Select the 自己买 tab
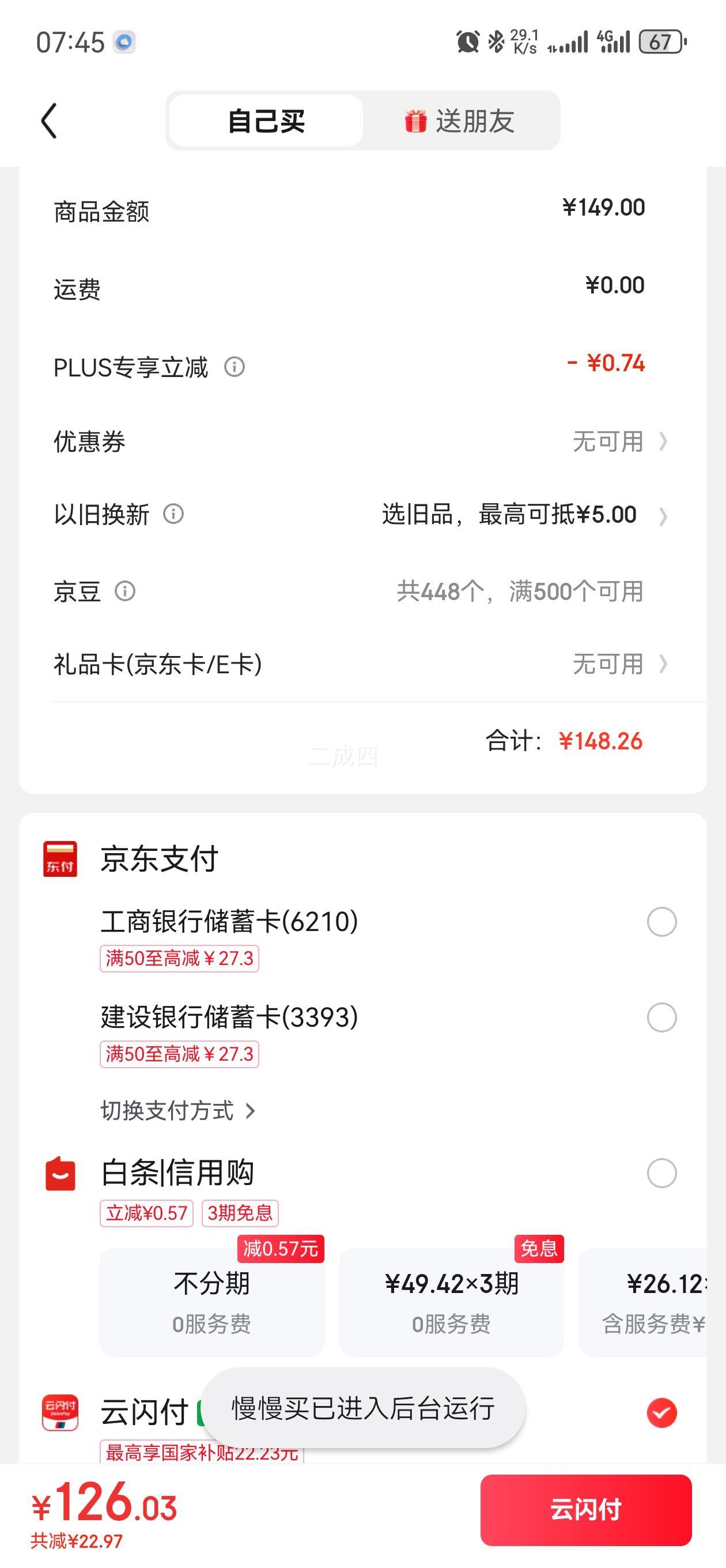The image size is (726, 1568). click(266, 120)
